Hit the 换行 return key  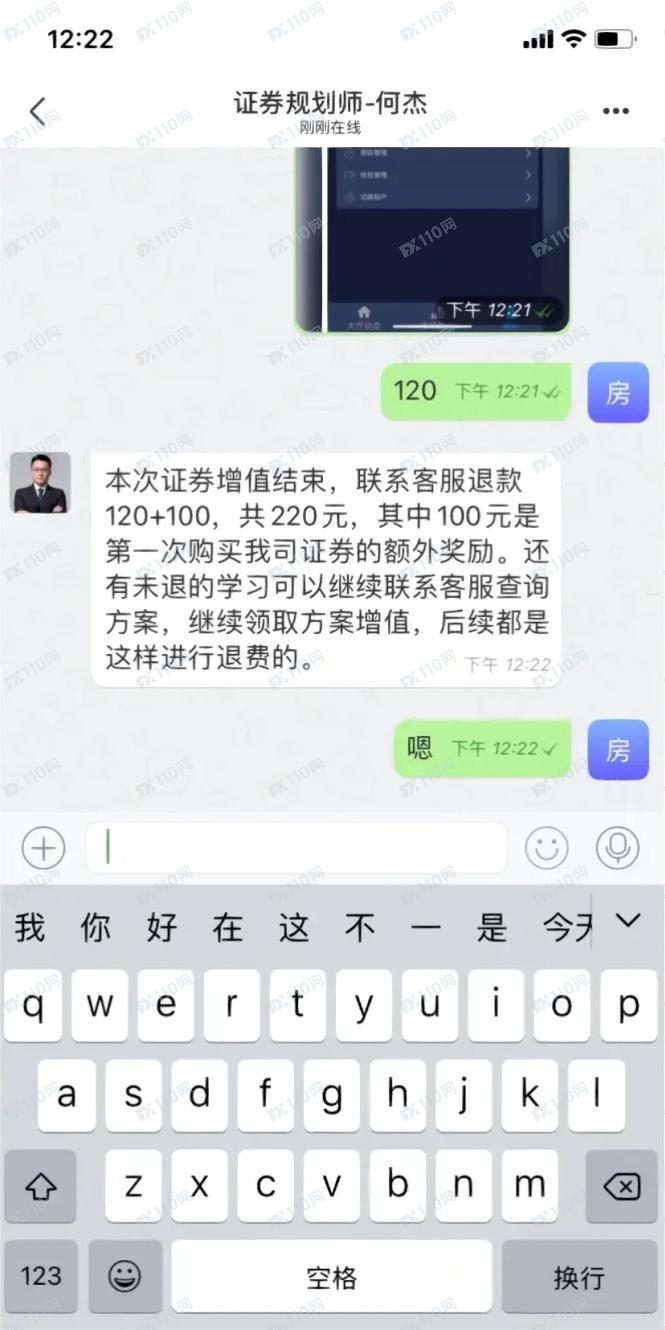[579, 1277]
